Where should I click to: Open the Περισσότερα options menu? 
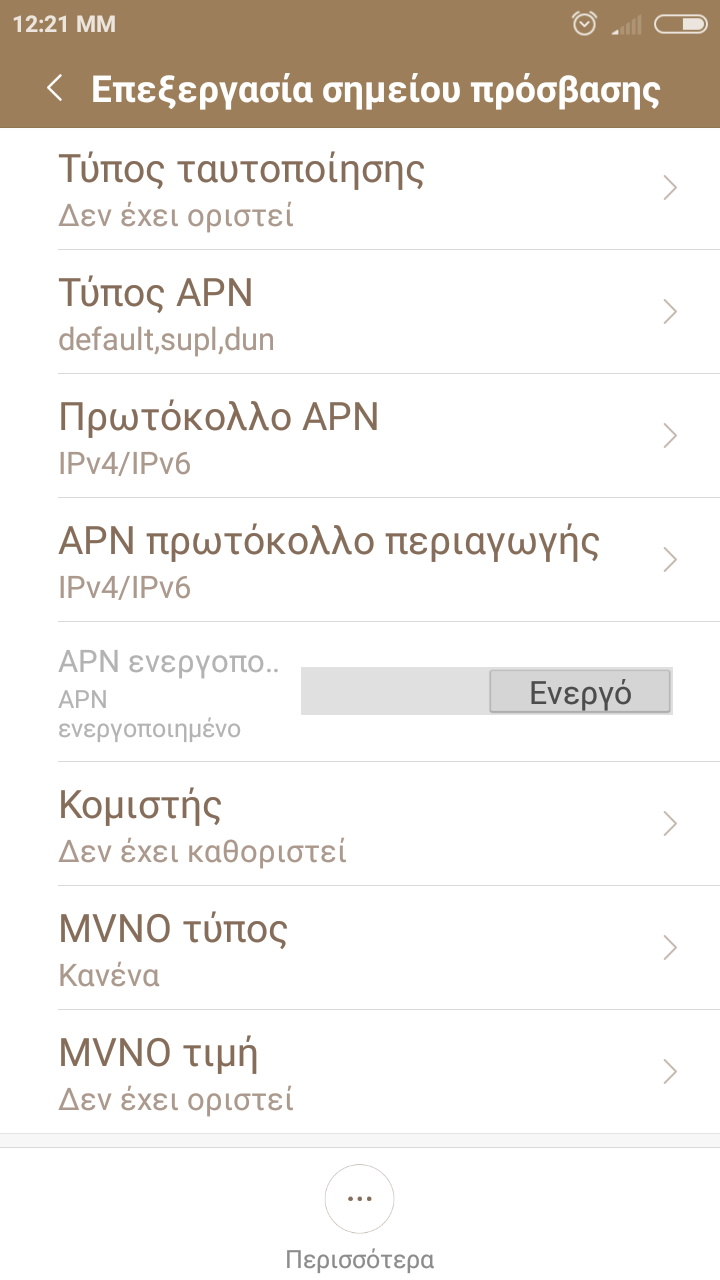click(x=360, y=1198)
